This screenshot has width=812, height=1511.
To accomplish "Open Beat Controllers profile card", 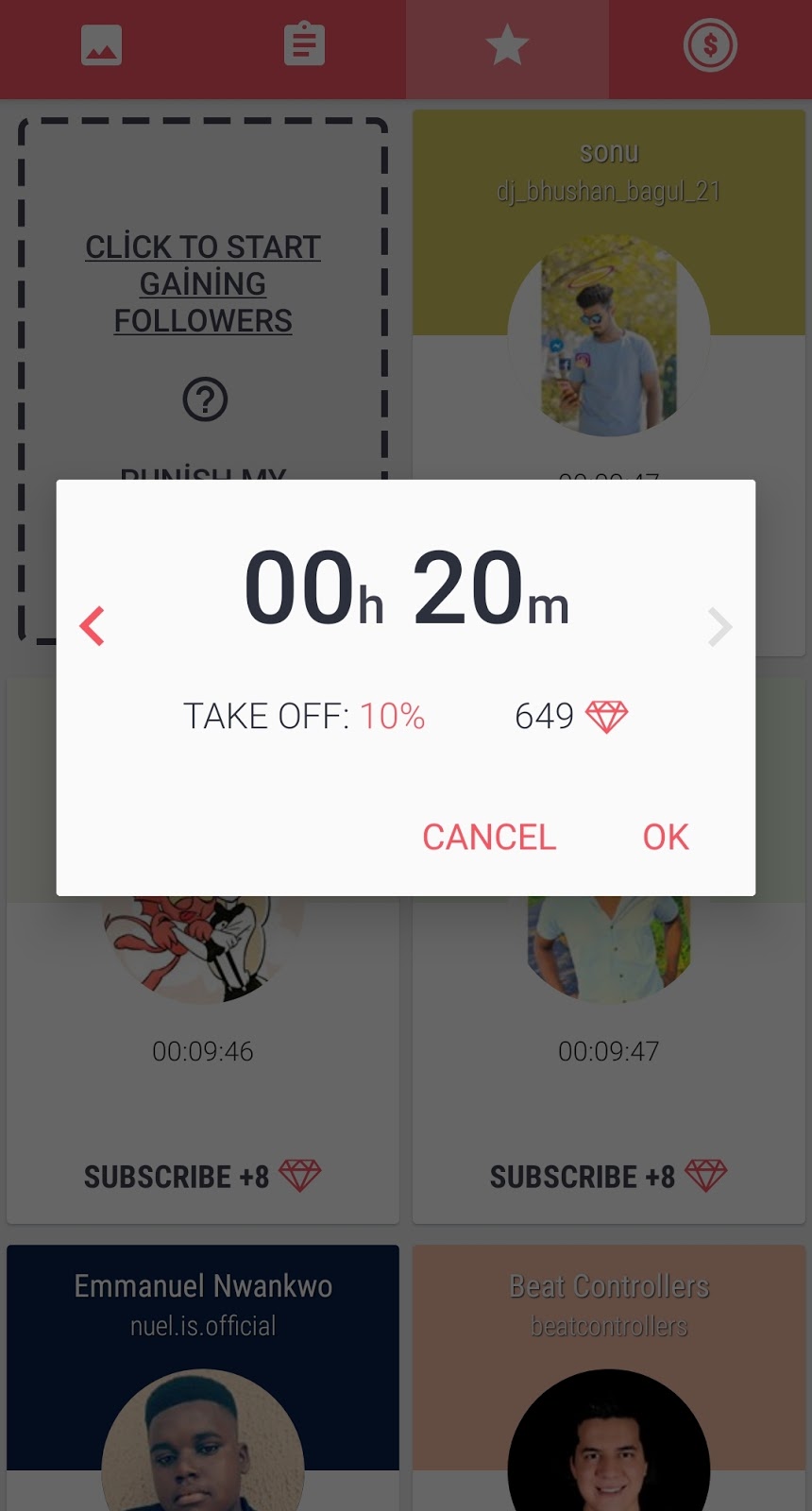I will (x=609, y=1379).
